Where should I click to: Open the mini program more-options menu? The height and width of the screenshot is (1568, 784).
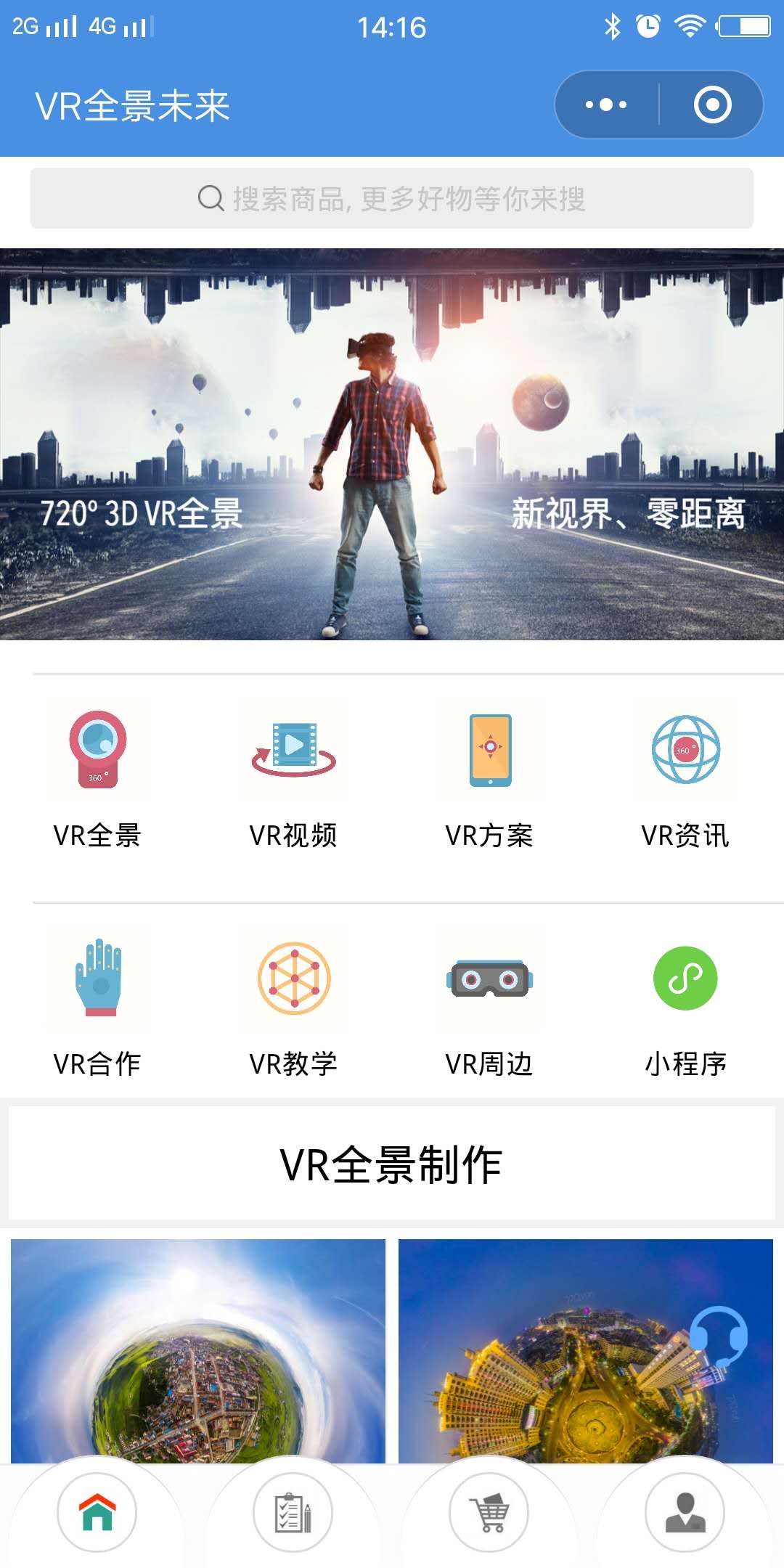[x=606, y=105]
